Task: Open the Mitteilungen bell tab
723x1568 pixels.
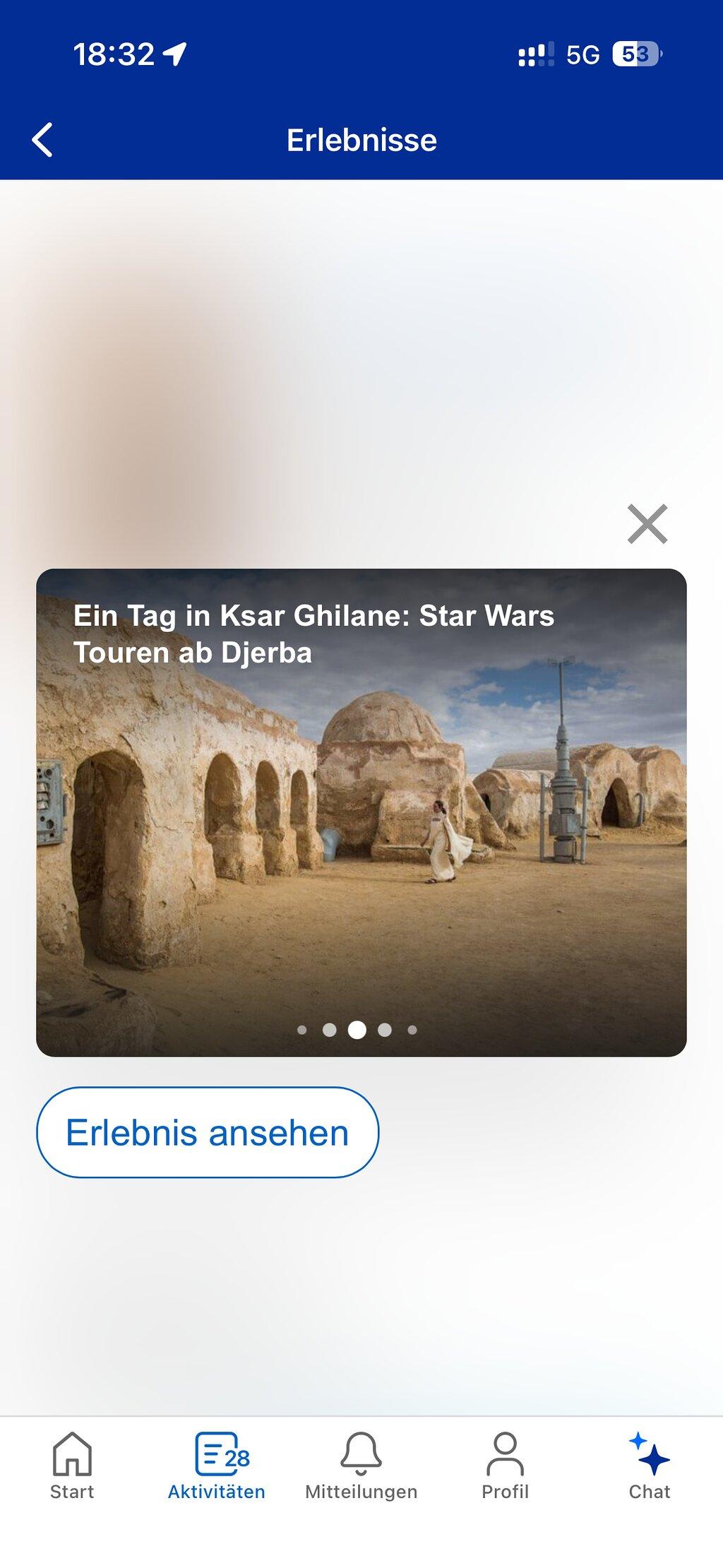Action: (361, 1466)
